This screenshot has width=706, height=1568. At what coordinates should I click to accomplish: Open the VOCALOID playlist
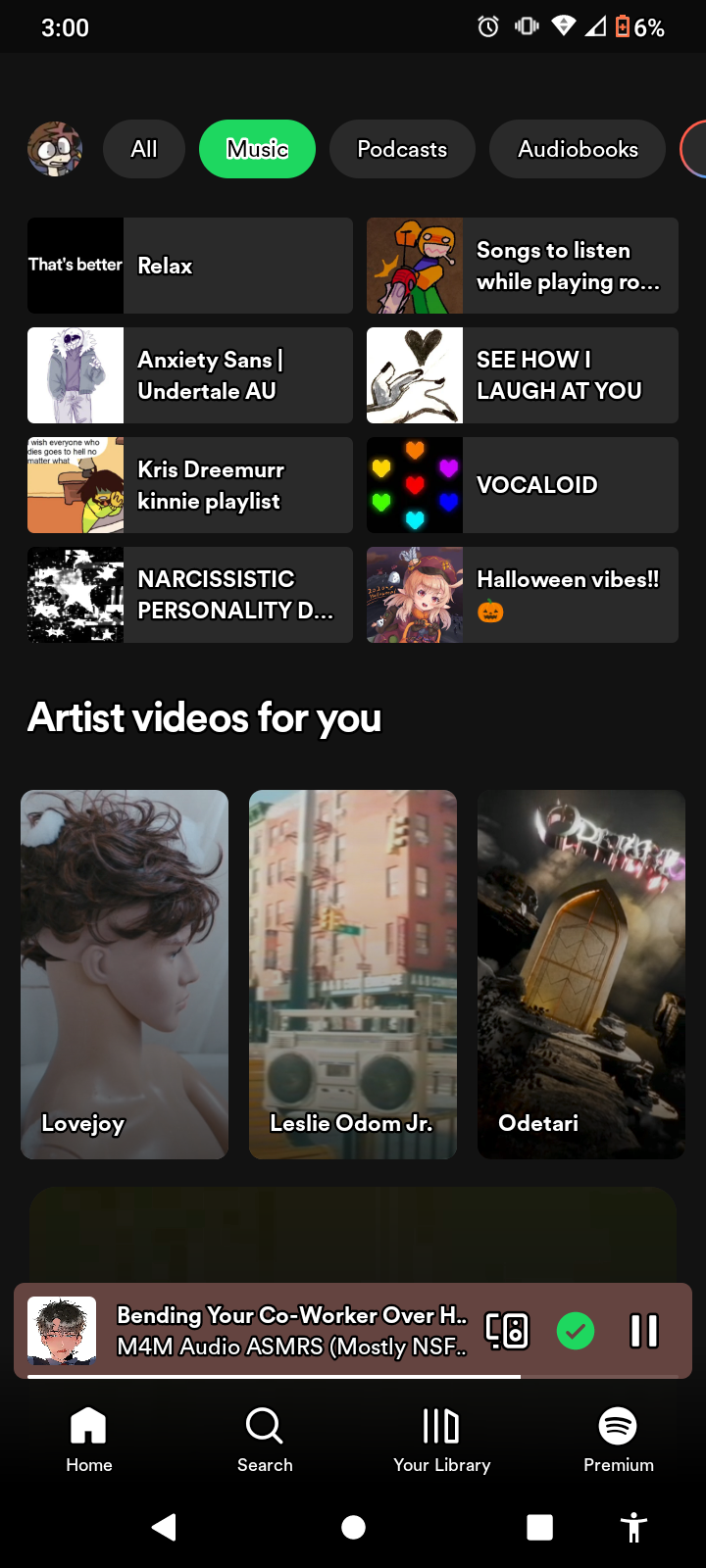coord(523,485)
